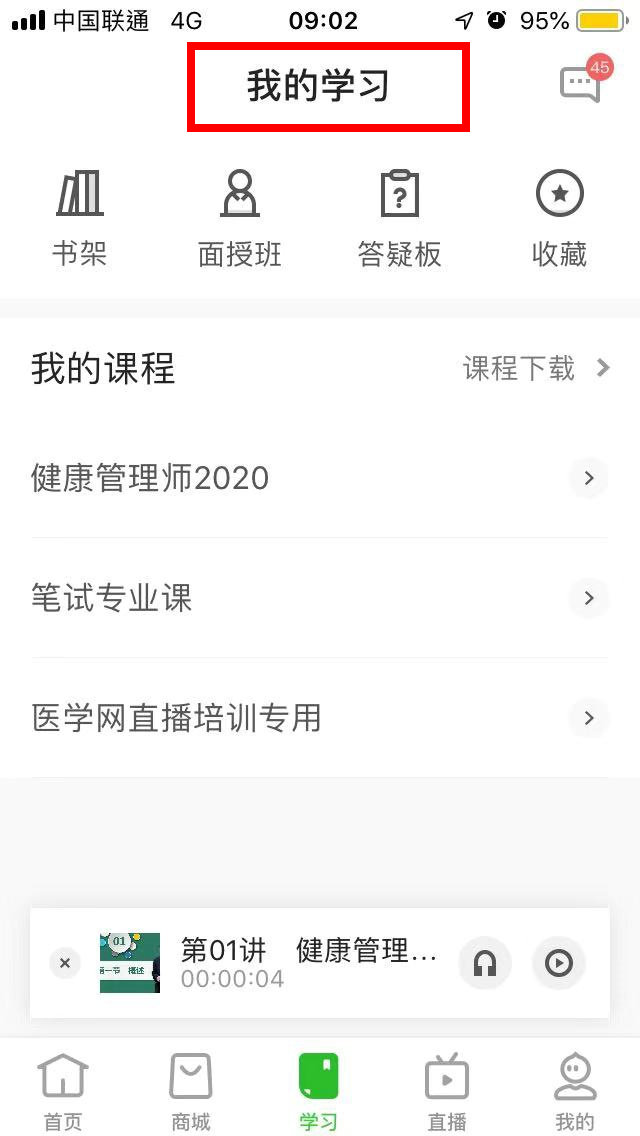This screenshot has width=640, height=1136.
Task: Open the messages icon with 45 badge
Action: coord(582,84)
